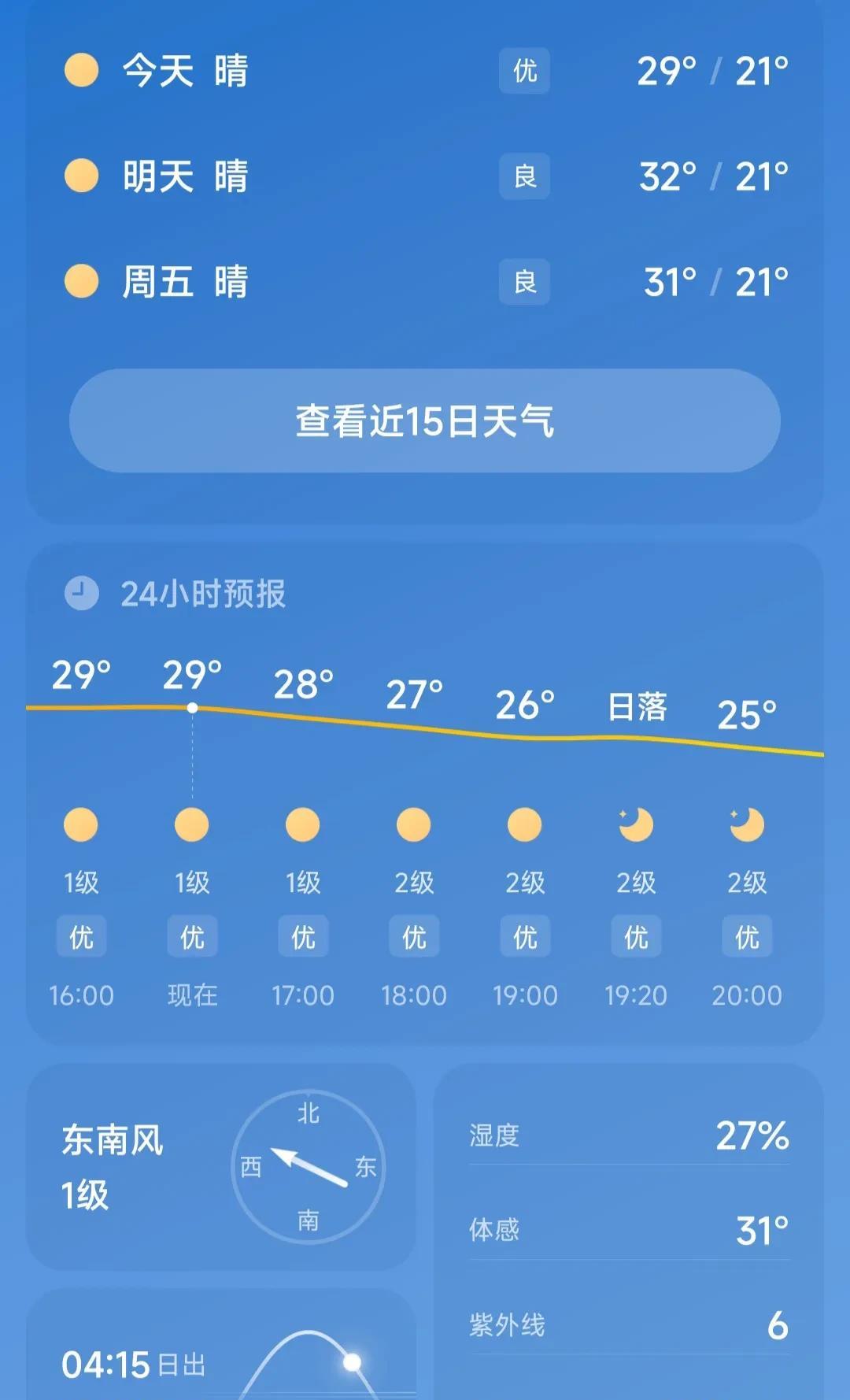Image resolution: width=850 pixels, height=1400 pixels.
Task: Open the 15-day forecast button (查看近15日天气)
Action: (425, 420)
